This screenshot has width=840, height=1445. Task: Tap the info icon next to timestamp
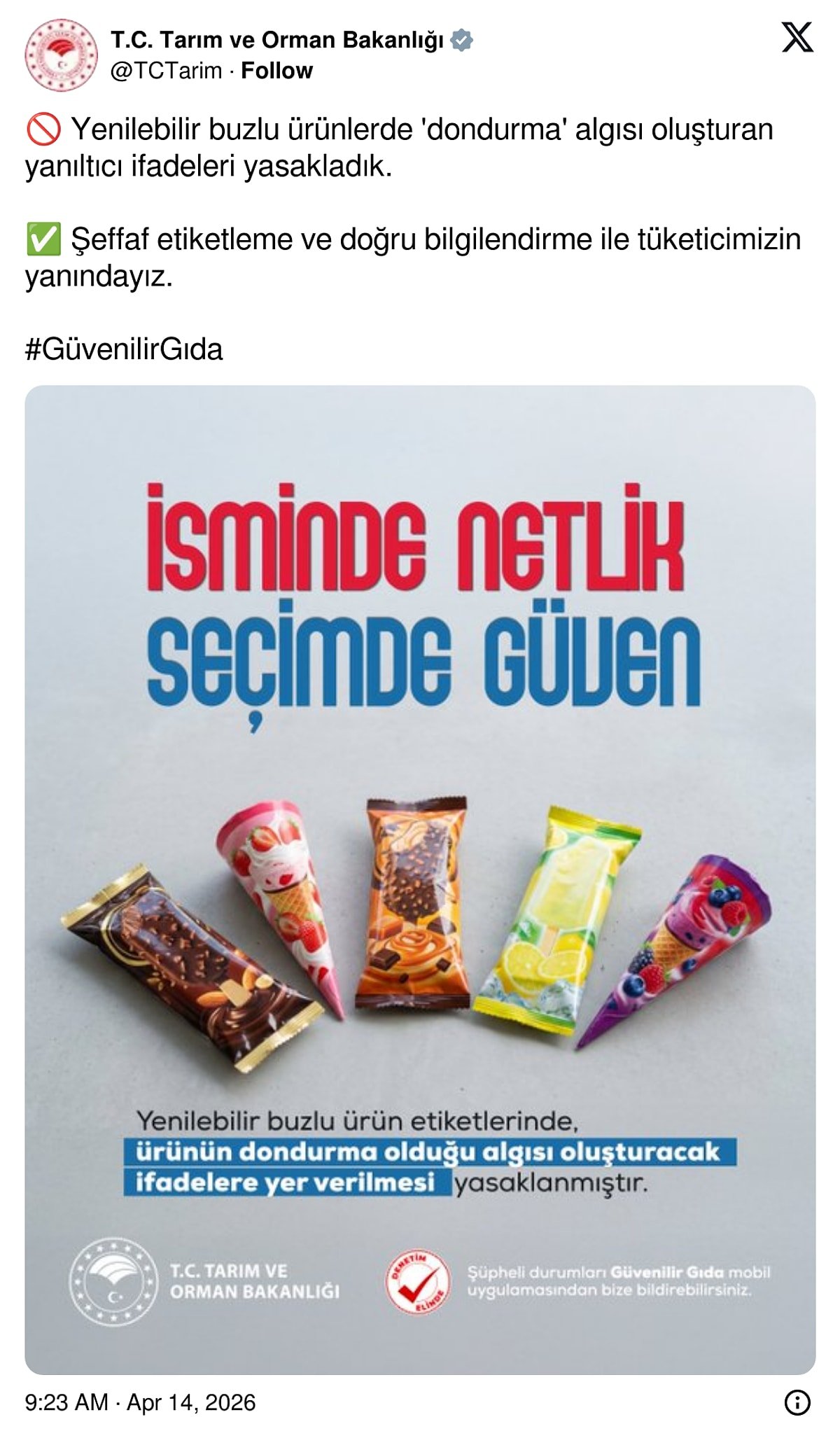(x=797, y=1402)
